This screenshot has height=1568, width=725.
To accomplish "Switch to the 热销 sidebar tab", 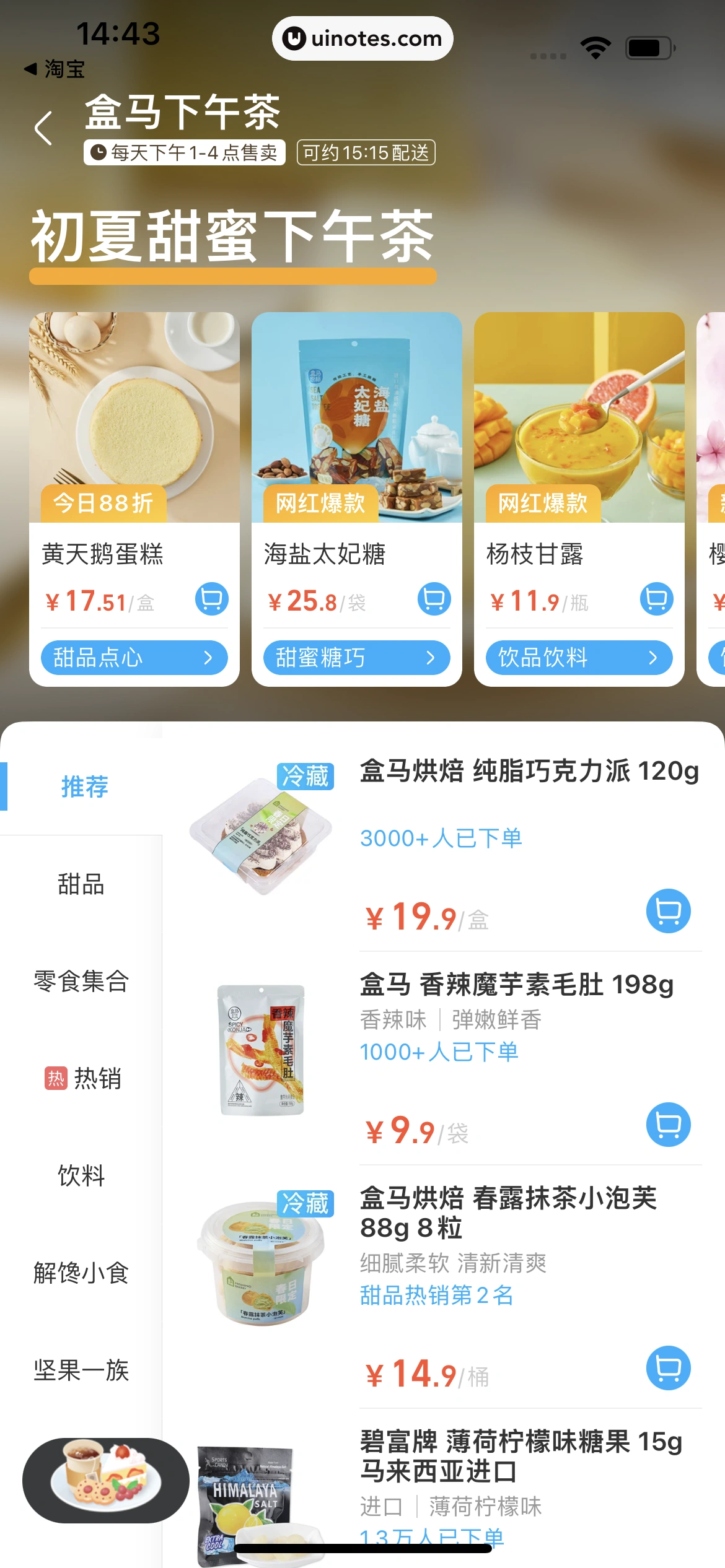I will click(x=82, y=1079).
